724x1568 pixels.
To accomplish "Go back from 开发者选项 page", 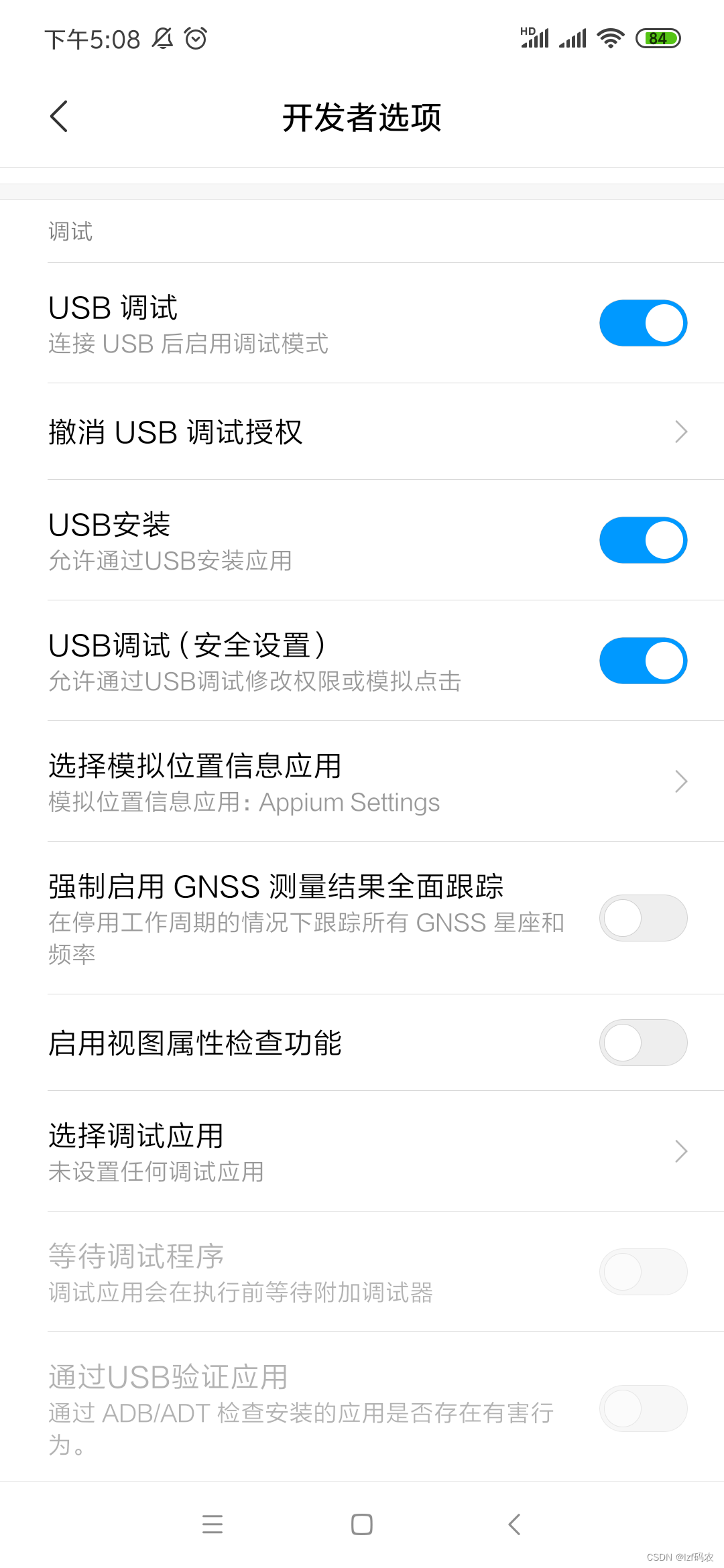I will (x=59, y=117).
